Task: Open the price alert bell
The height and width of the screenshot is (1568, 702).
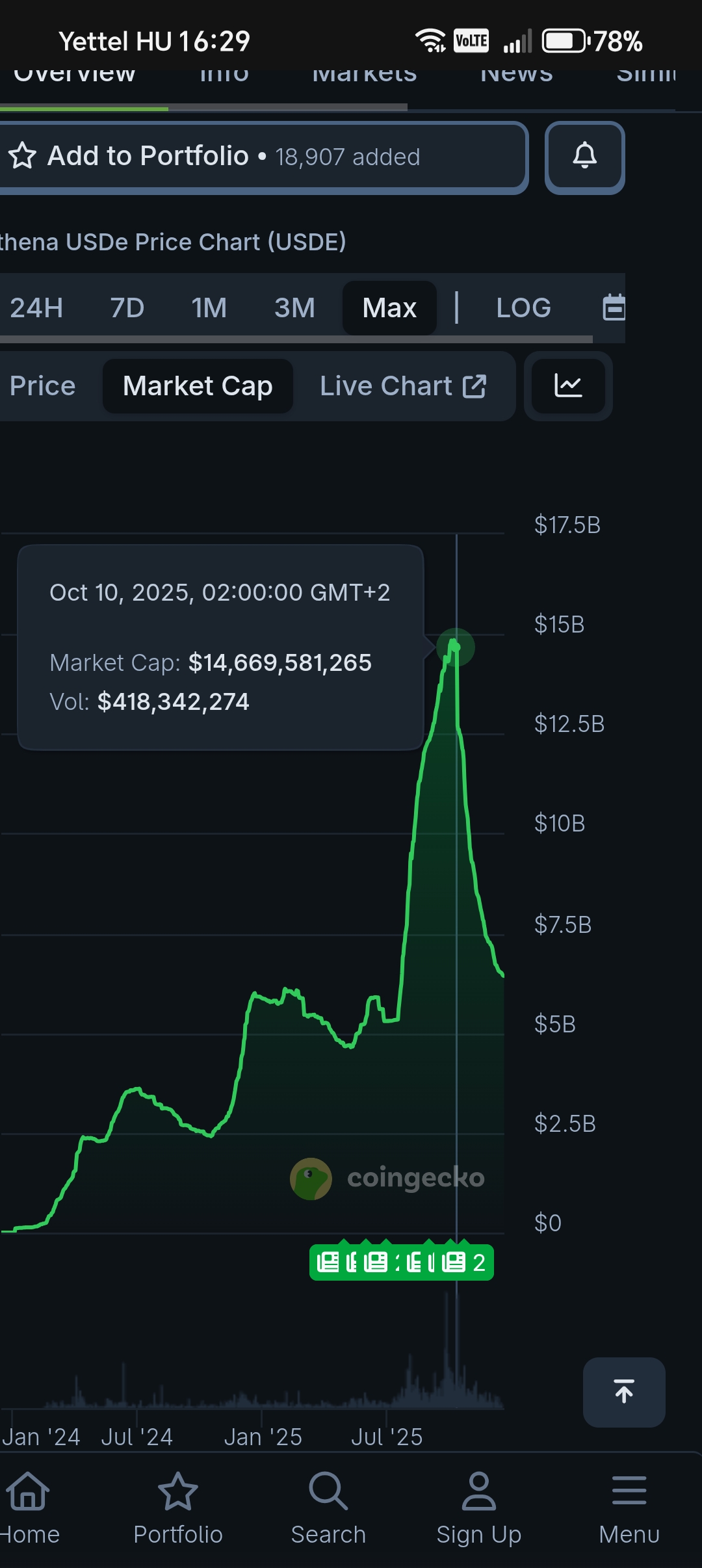Action: (584, 157)
